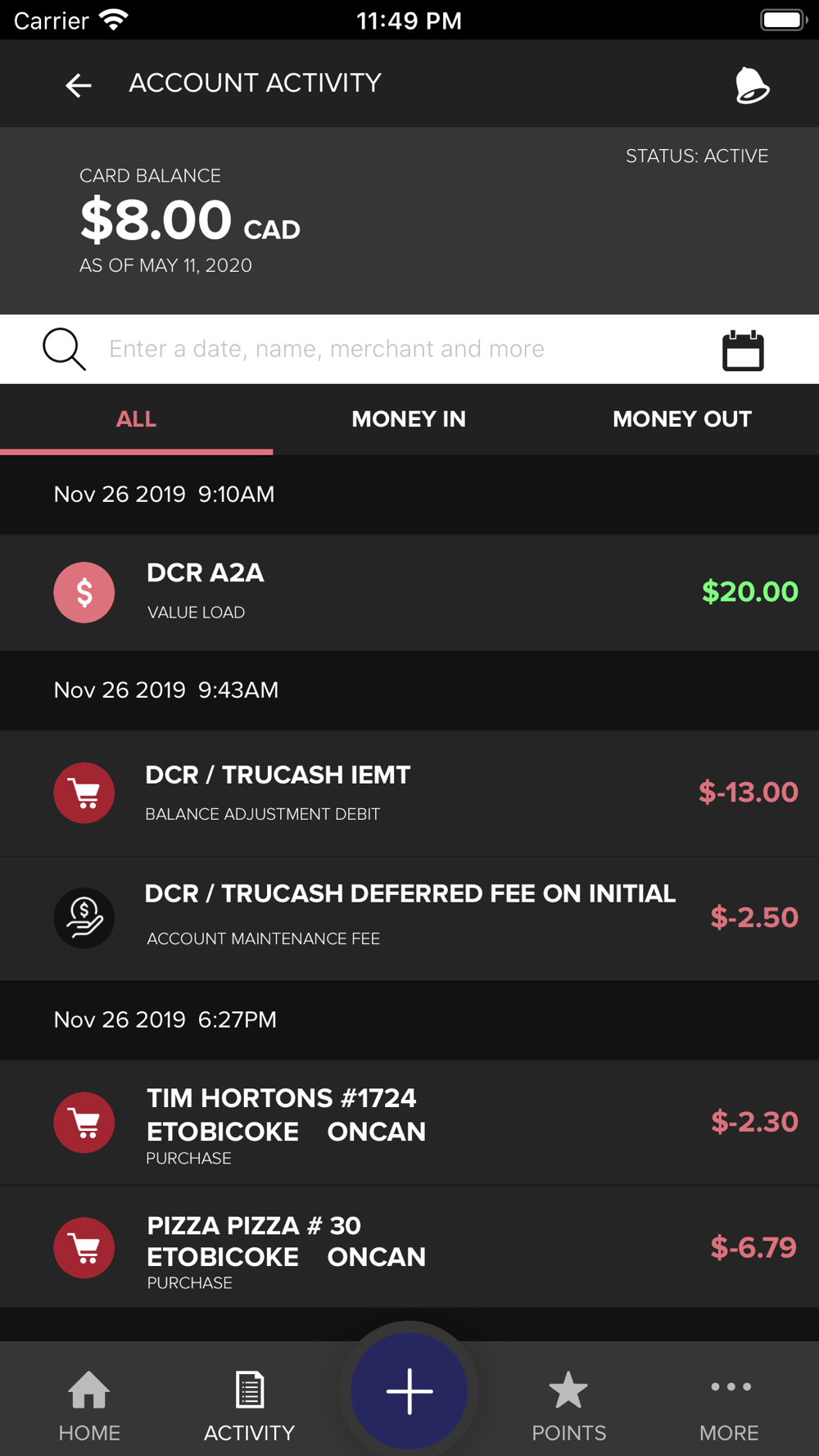Switch to the Money Out tab
The image size is (819, 1456).
[x=681, y=419]
